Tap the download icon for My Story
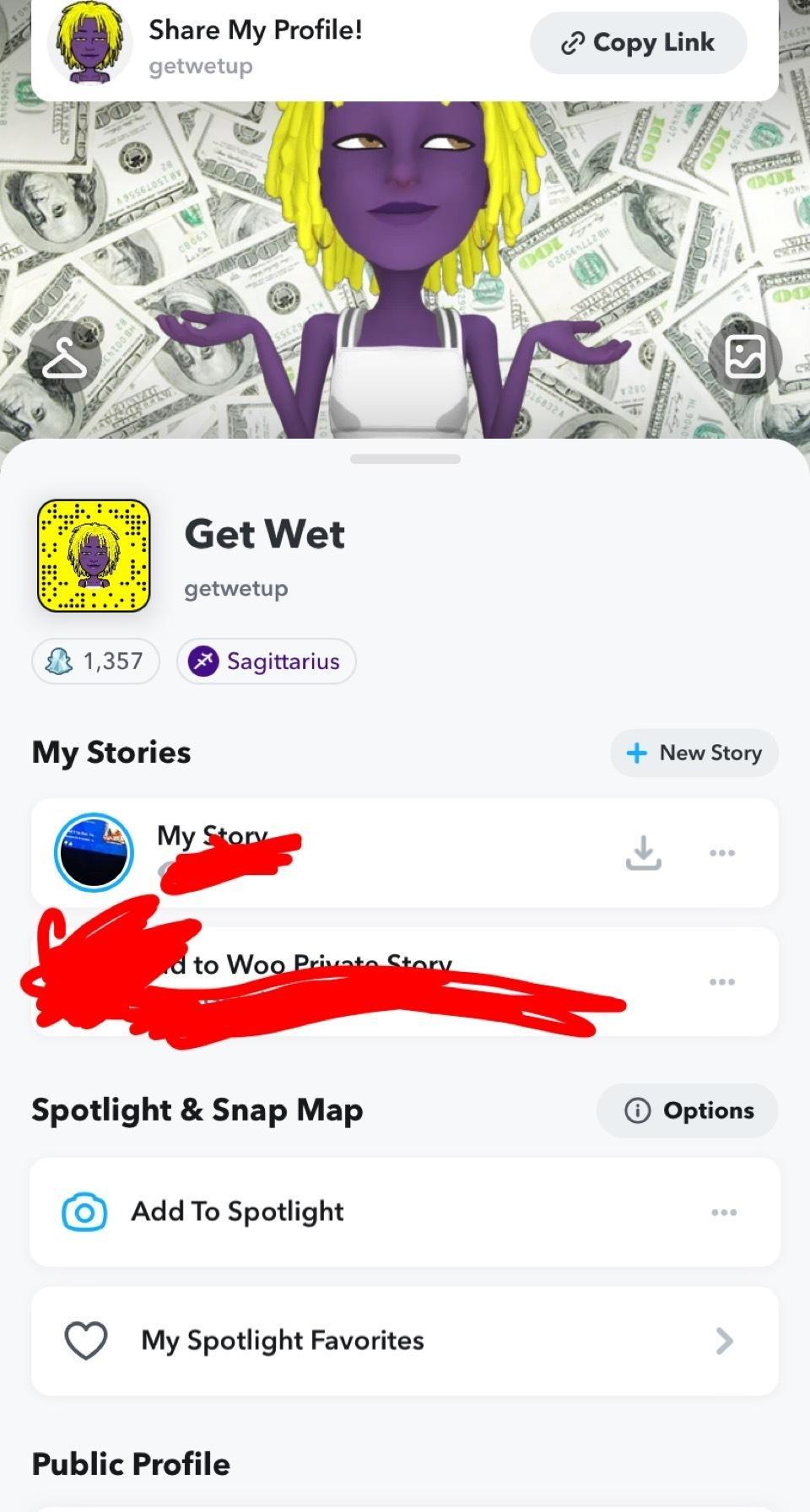The height and width of the screenshot is (1512, 810). pyautogui.click(x=645, y=852)
